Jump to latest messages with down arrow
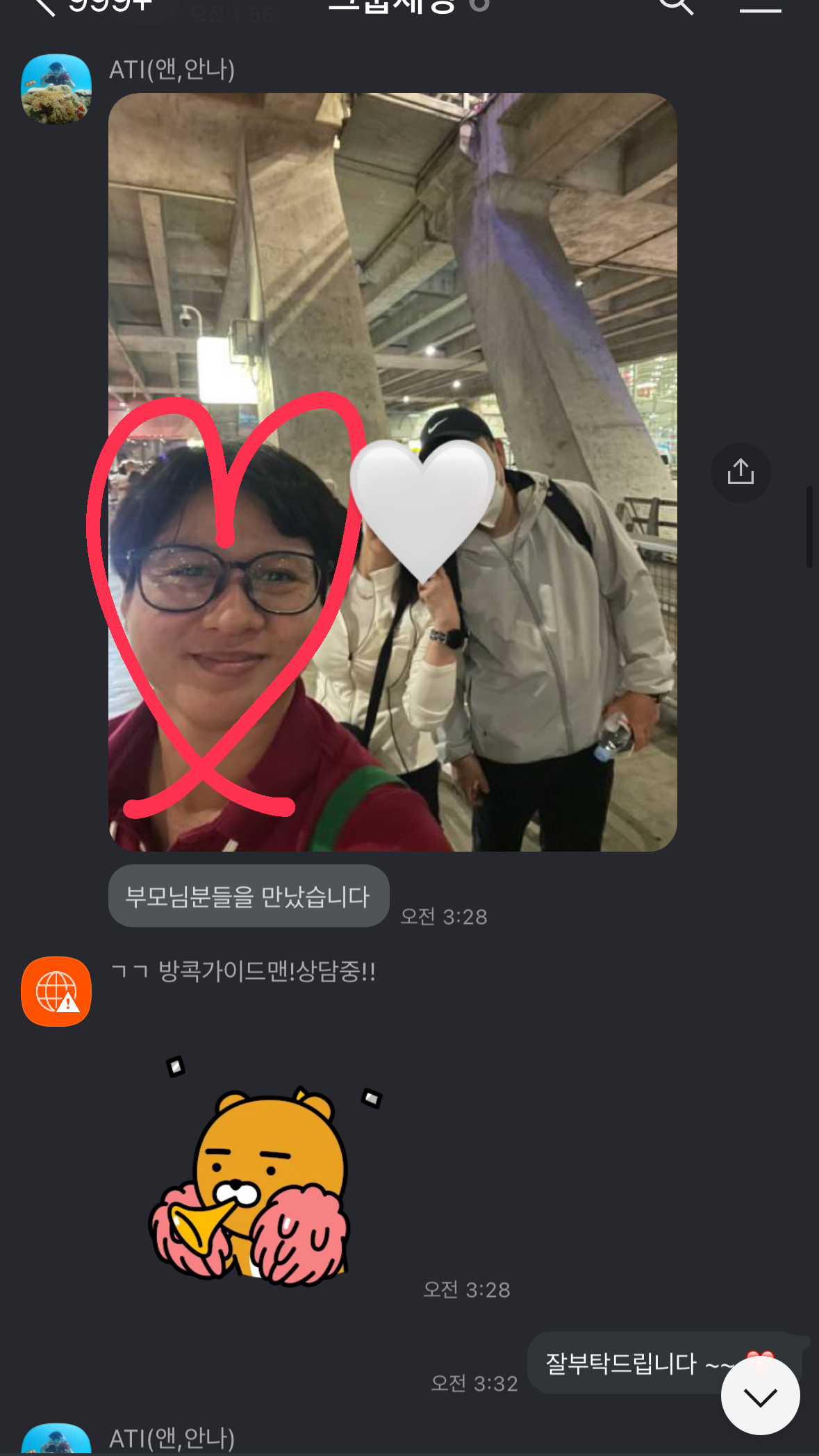Image resolution: width=819 pixels, height=1456 pixels. tap(760, 1396)
